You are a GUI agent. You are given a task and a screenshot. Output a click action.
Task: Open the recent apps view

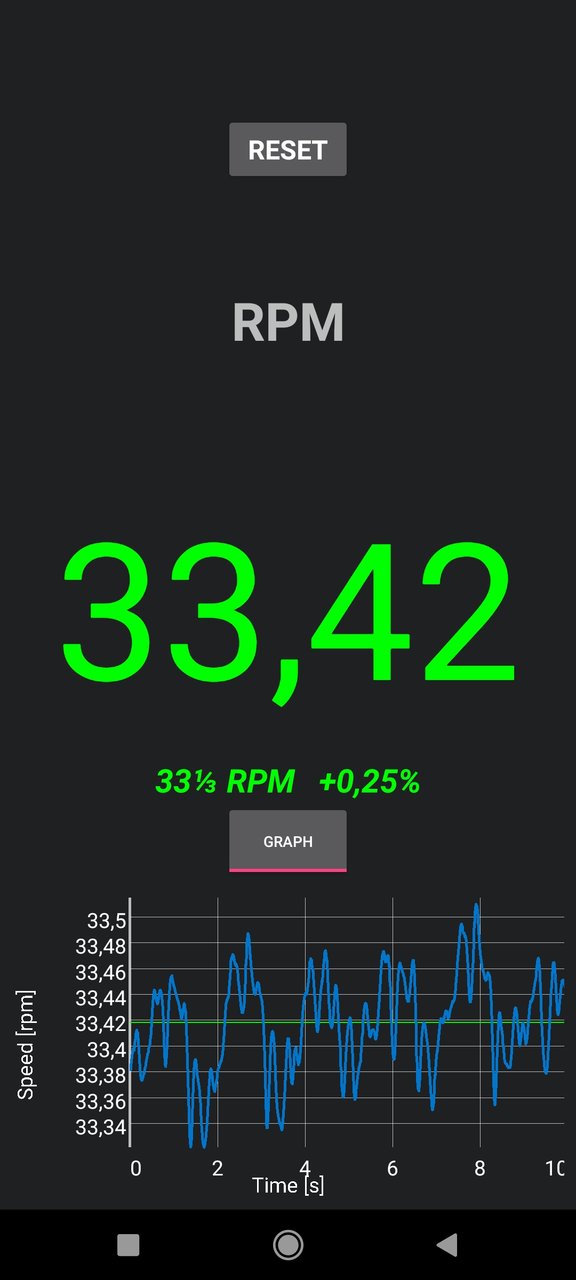(128, 1244)
